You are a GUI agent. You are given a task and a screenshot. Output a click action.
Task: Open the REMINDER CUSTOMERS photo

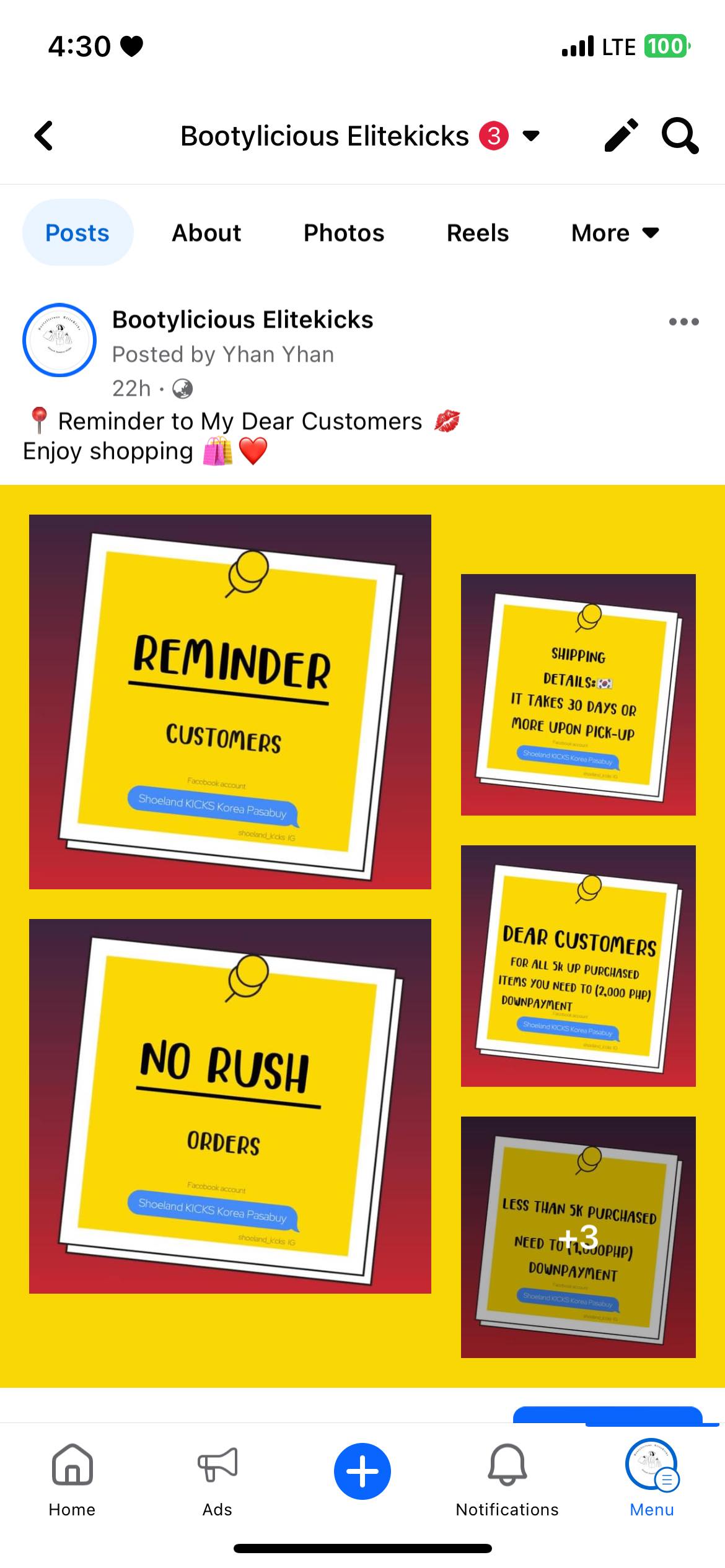pos(230,702)
